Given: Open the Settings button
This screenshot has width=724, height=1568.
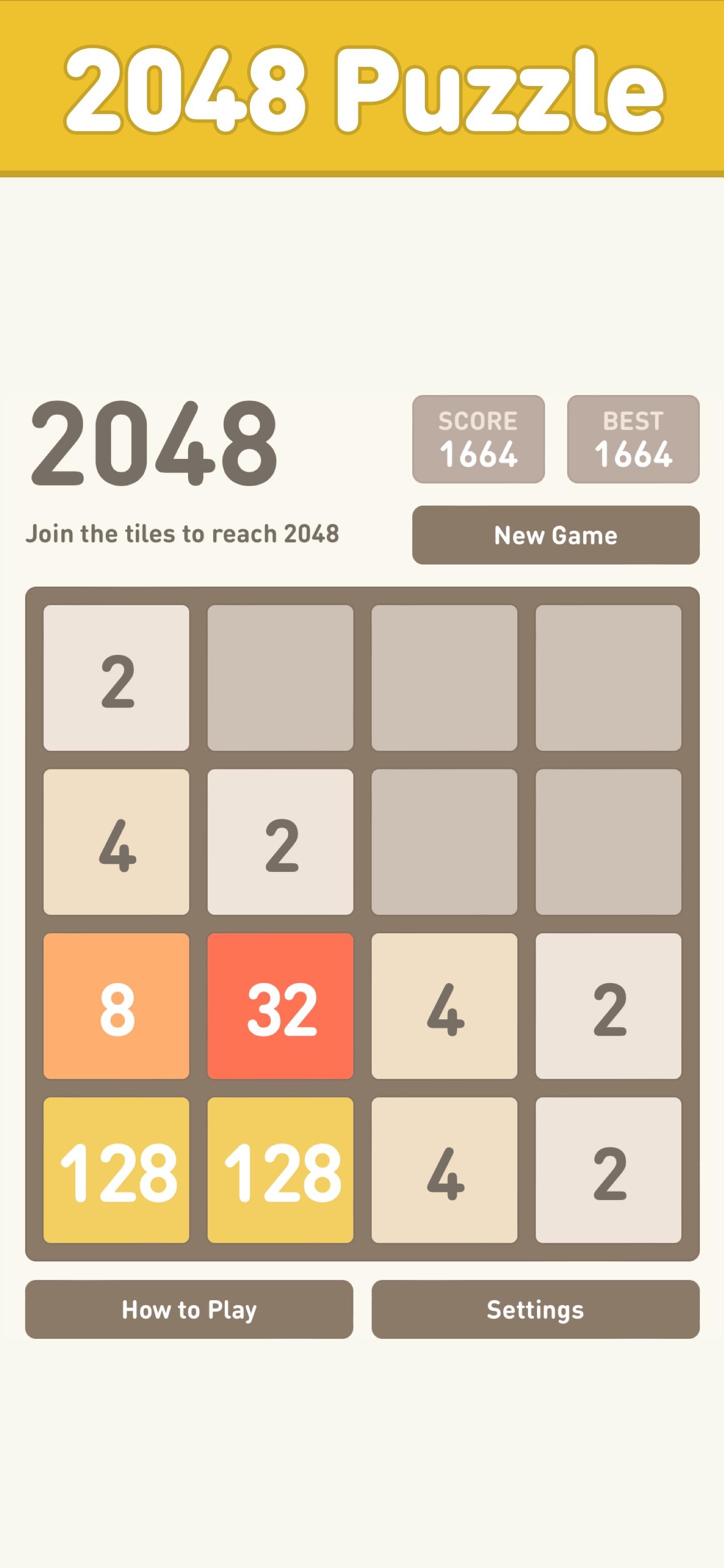Looking at the screenshot, I should tap(535, 1309).
